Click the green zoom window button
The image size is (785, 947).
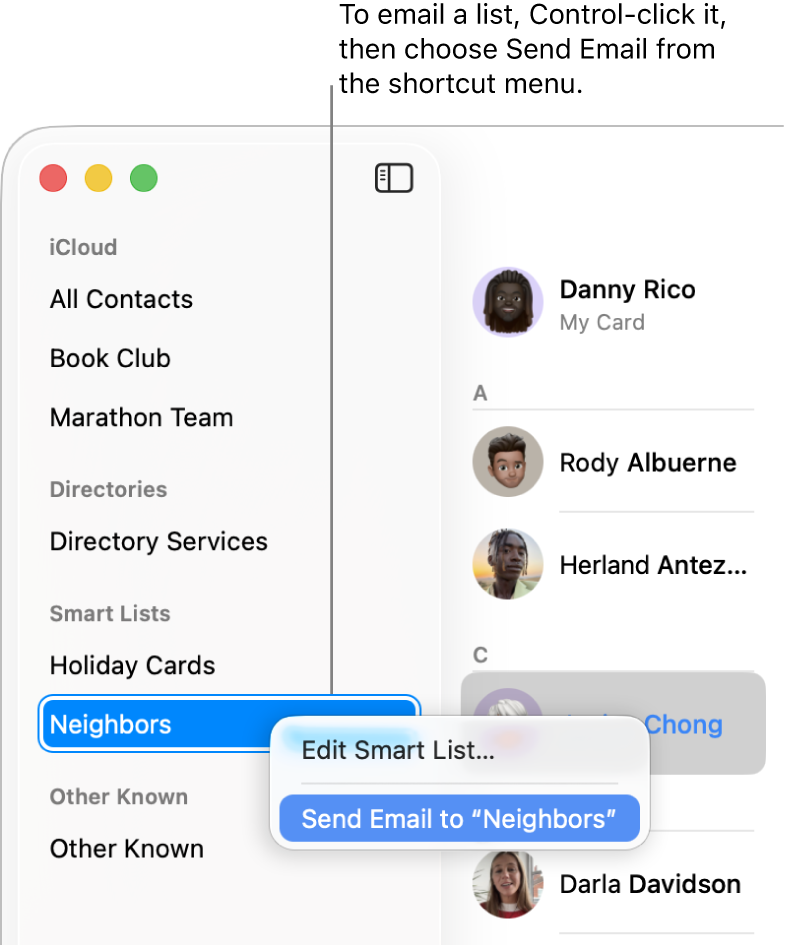pos(143,178)
